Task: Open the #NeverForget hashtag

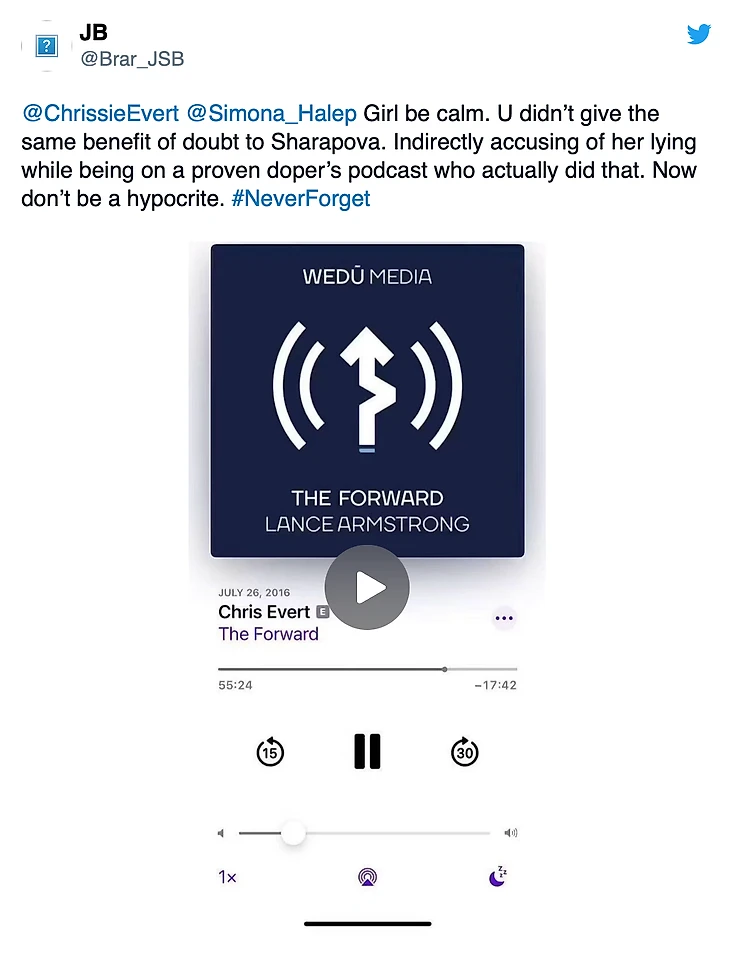Action: click(300, 198)
